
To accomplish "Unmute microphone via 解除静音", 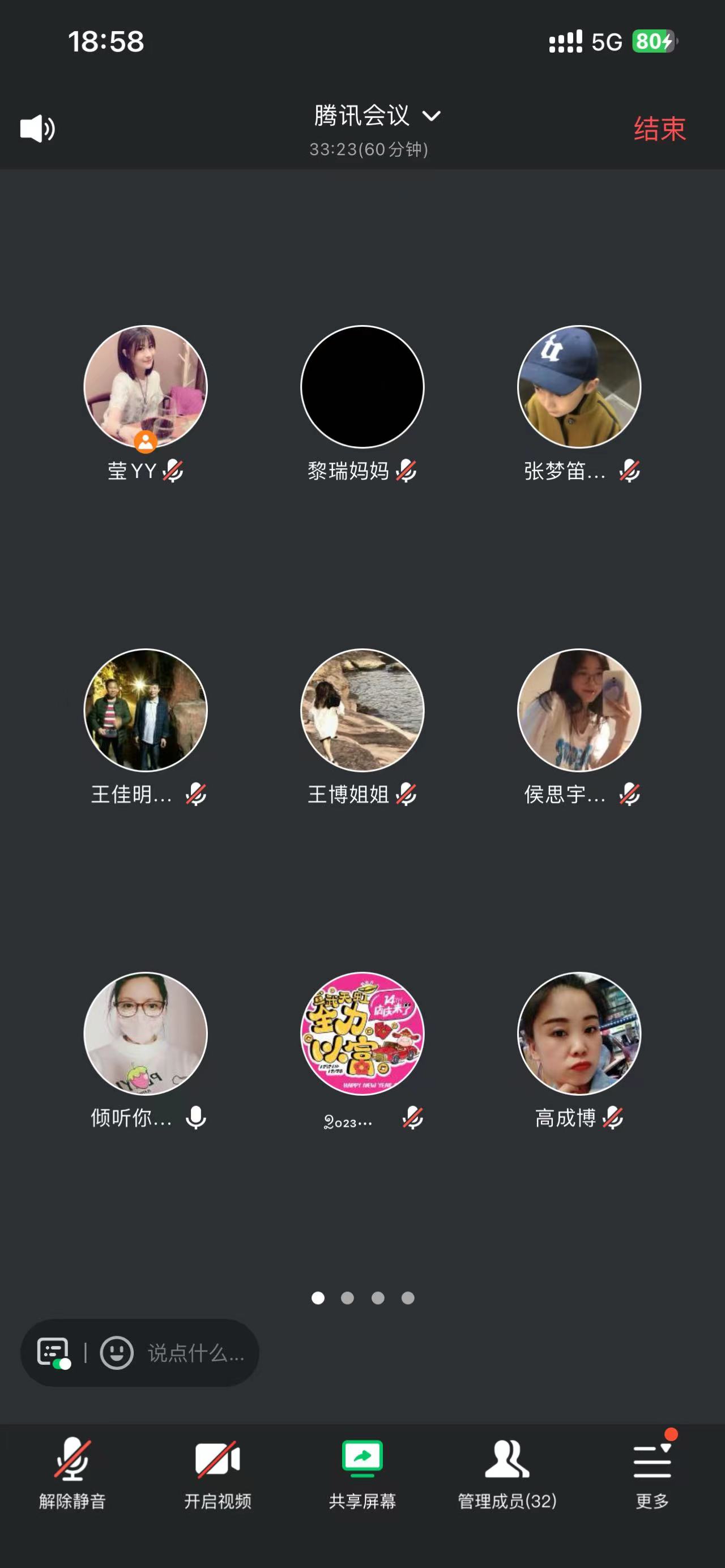I will point(72,1473).
